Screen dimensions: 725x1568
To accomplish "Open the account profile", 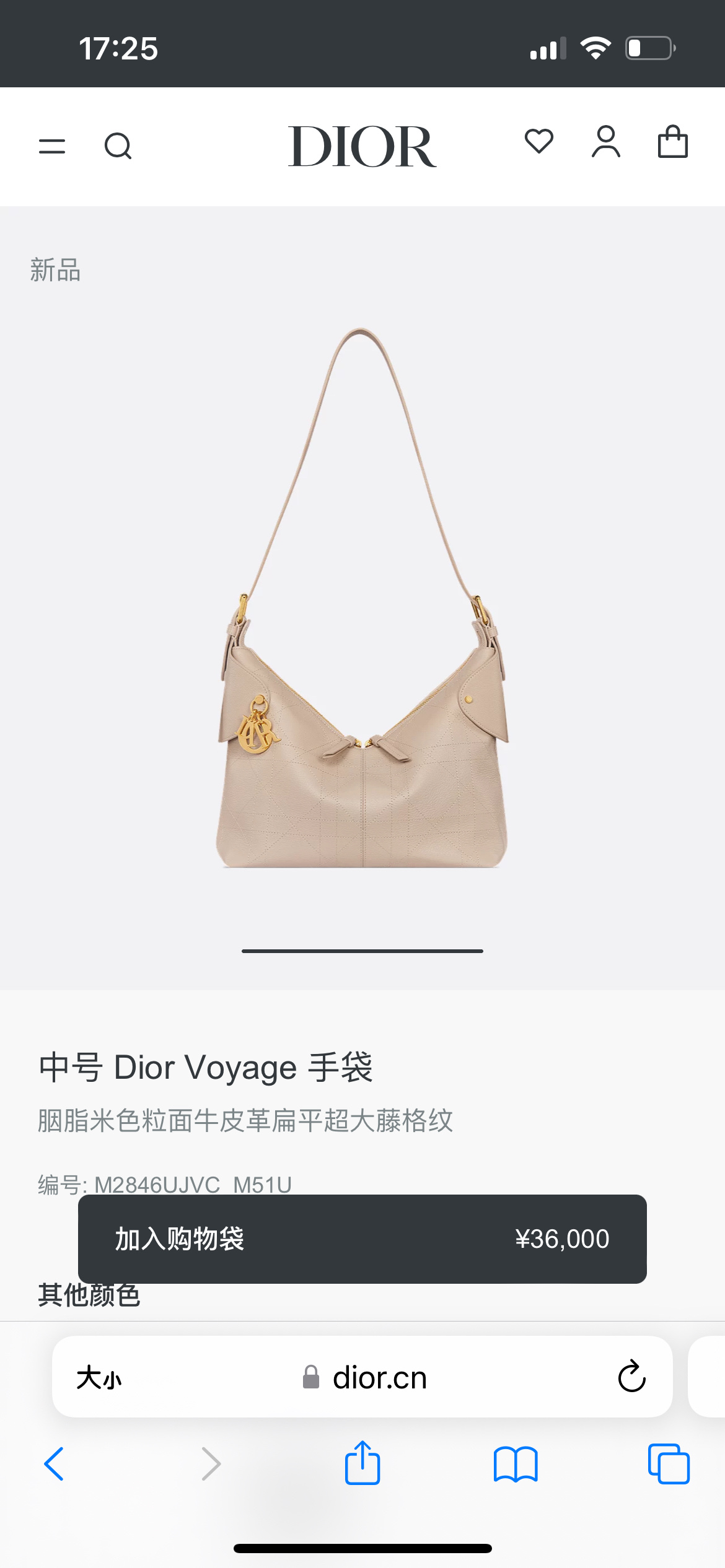I will click(x=605, y=142).
